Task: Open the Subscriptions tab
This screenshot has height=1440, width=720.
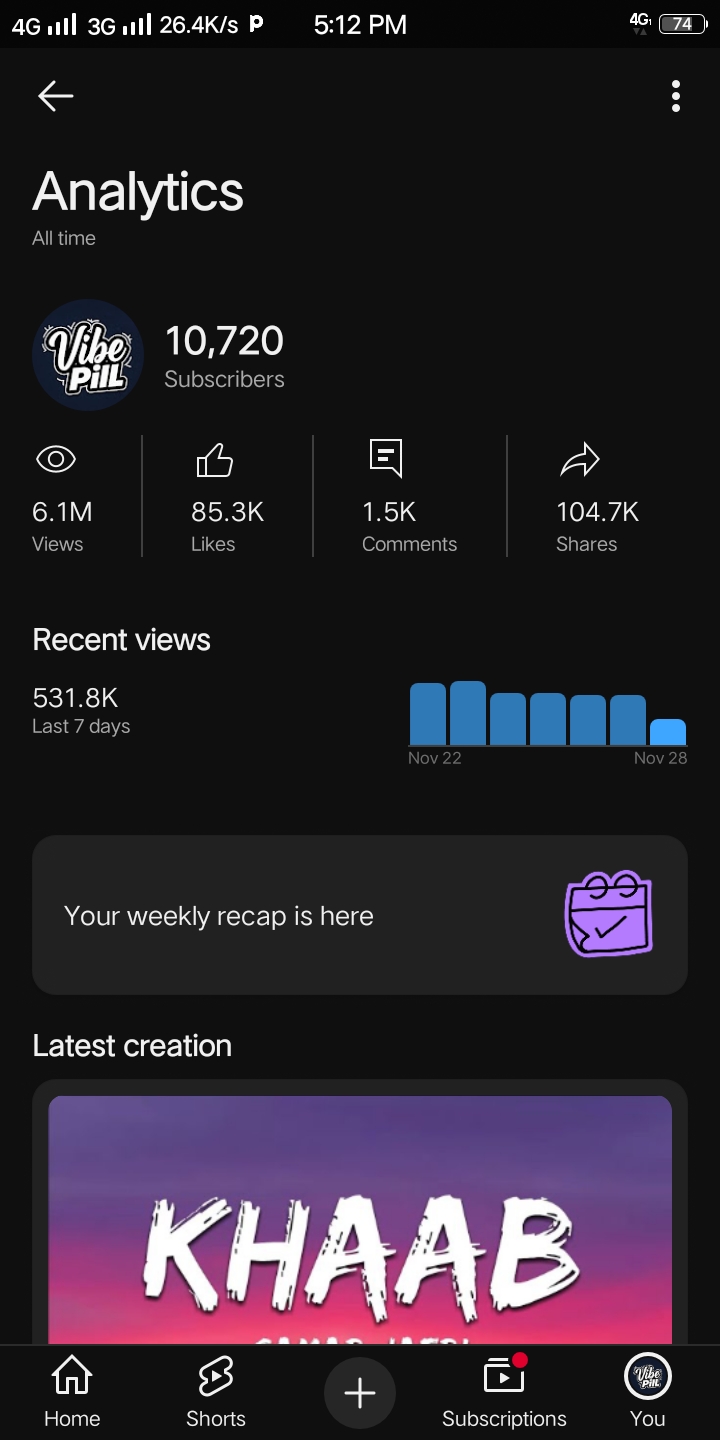Action: [504, 1392]
